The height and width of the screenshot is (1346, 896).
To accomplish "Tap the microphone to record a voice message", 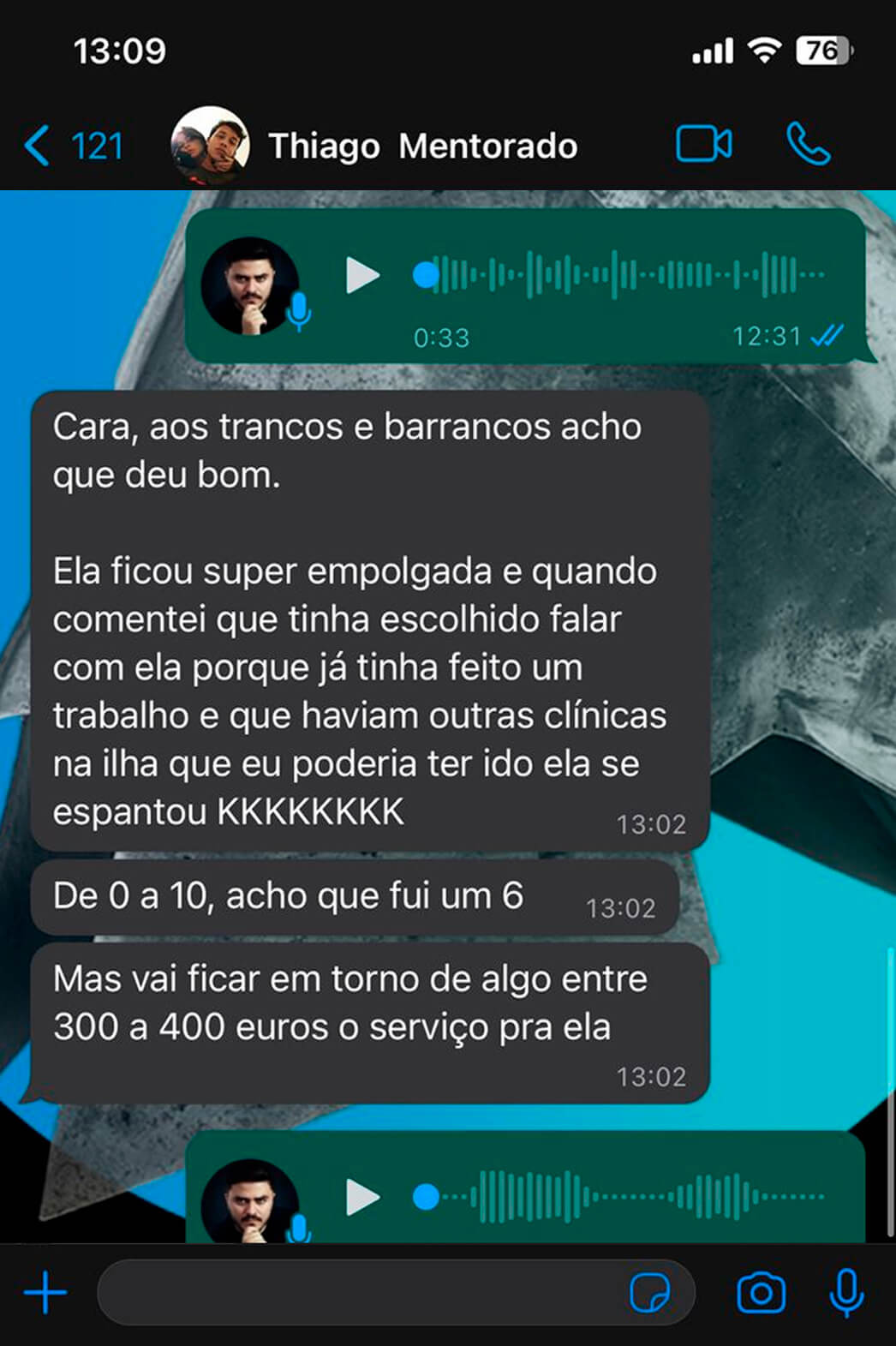I will 845,1294.
